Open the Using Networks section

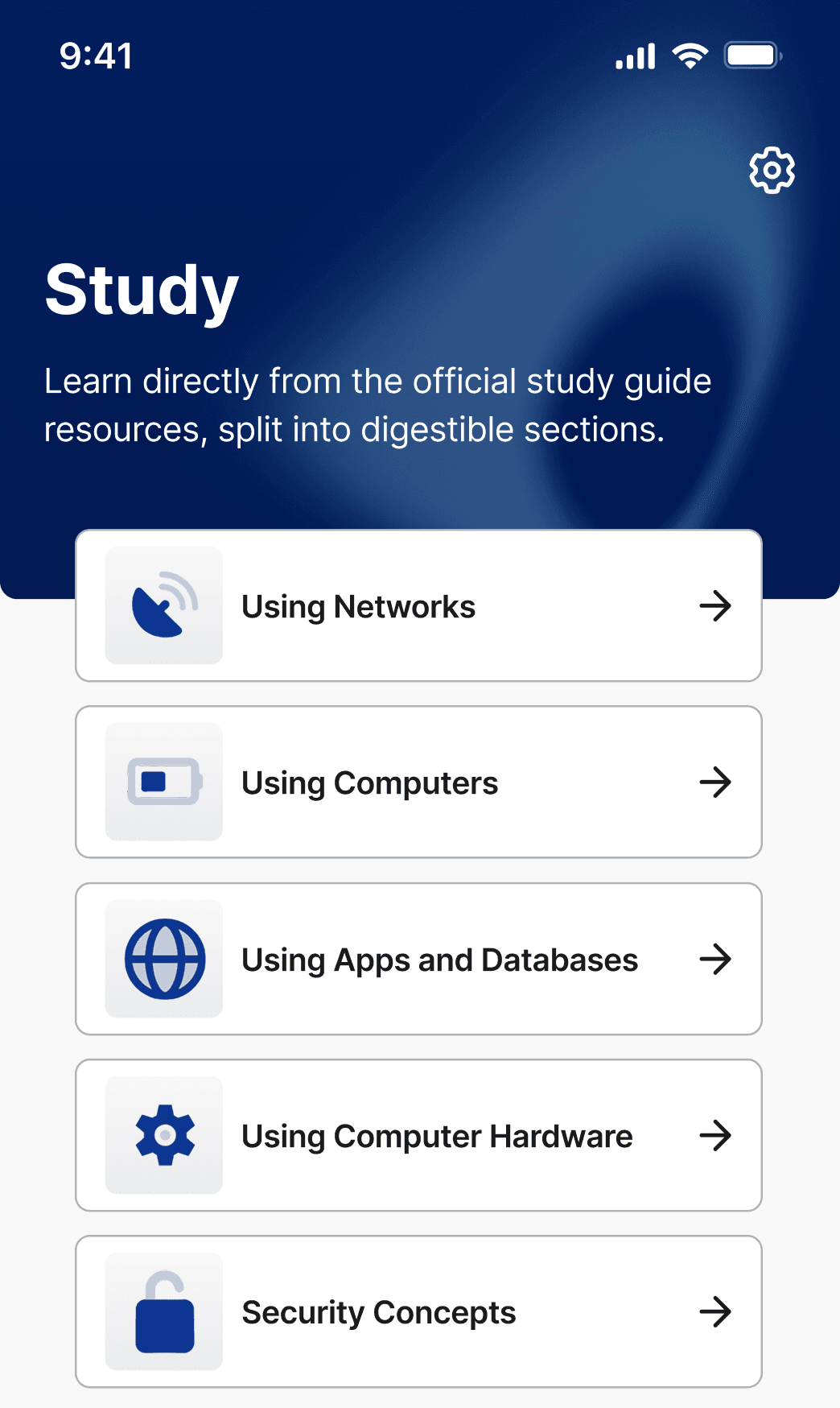pyautogui.click(x=418, y=605)
